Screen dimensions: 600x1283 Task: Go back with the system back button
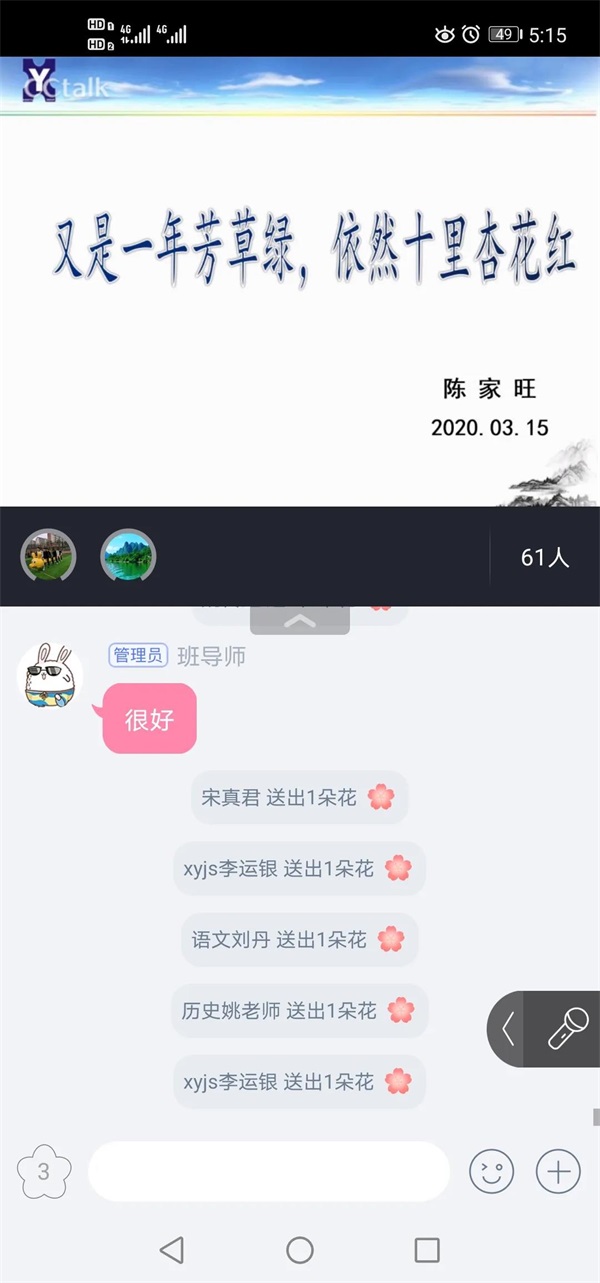[172, 1249]
